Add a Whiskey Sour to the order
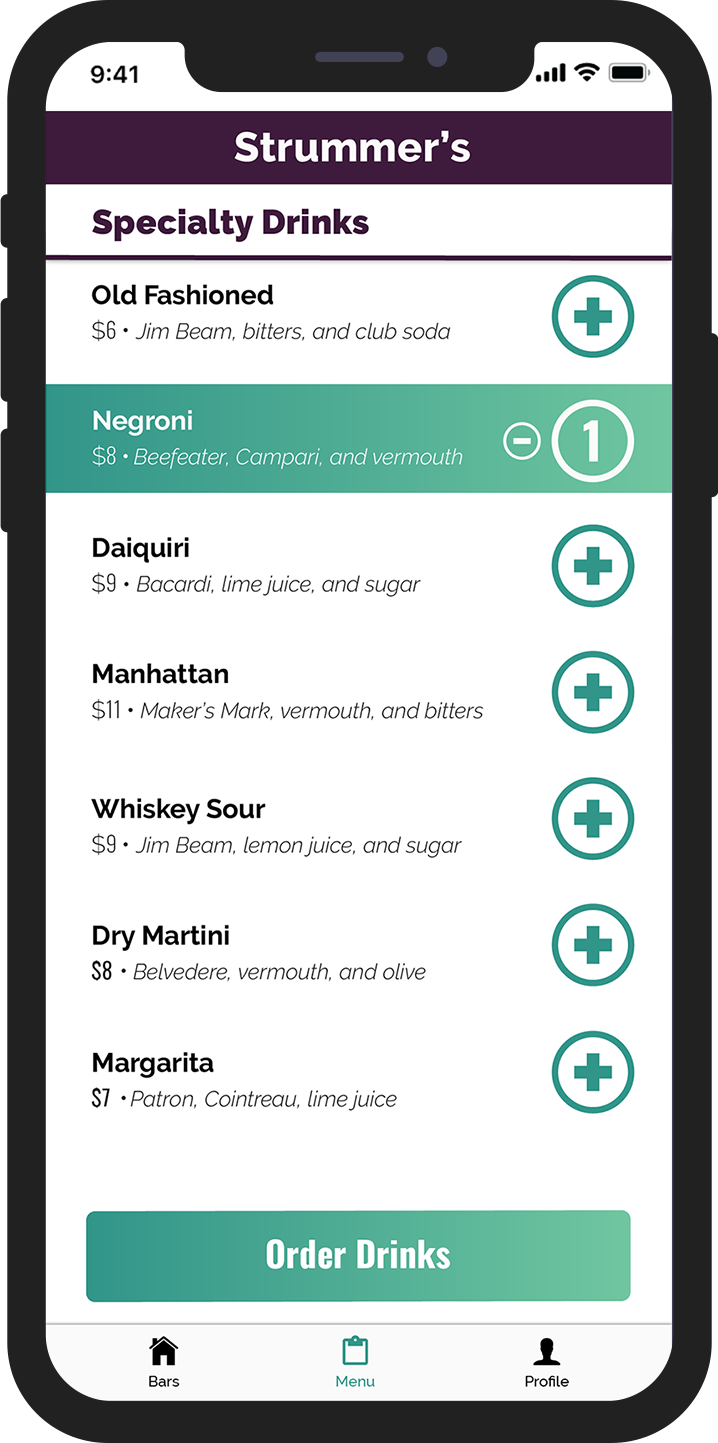 point(592,819)
